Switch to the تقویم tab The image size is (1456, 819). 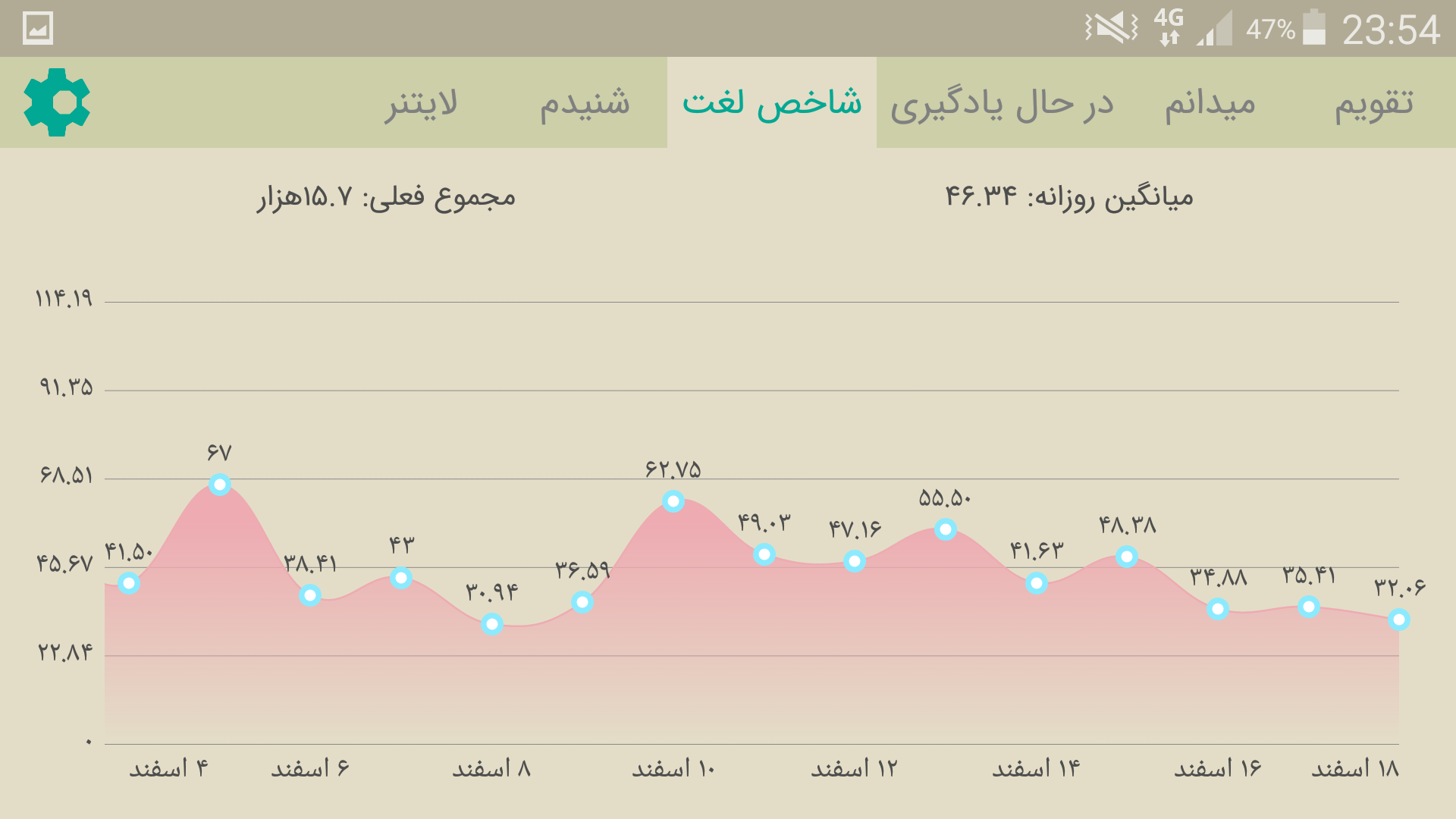coord(1373,102)
